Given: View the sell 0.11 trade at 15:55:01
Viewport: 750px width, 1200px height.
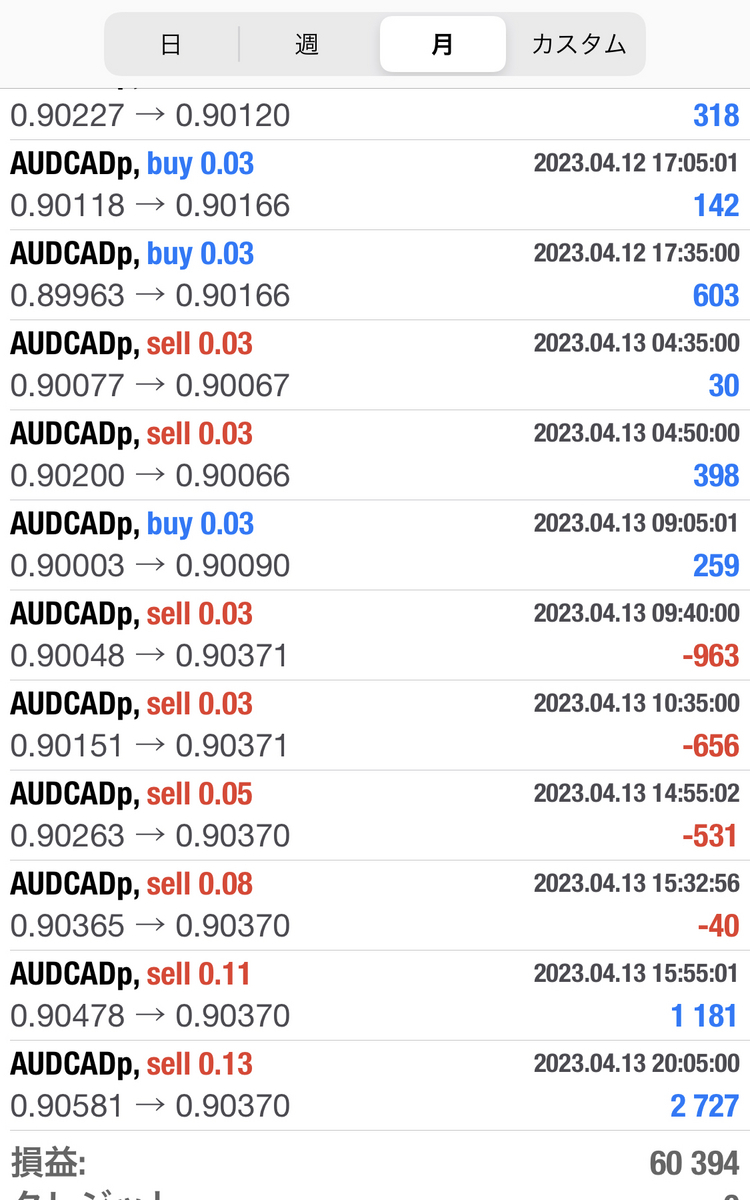Looking at the screenshot, I should 375,995.
